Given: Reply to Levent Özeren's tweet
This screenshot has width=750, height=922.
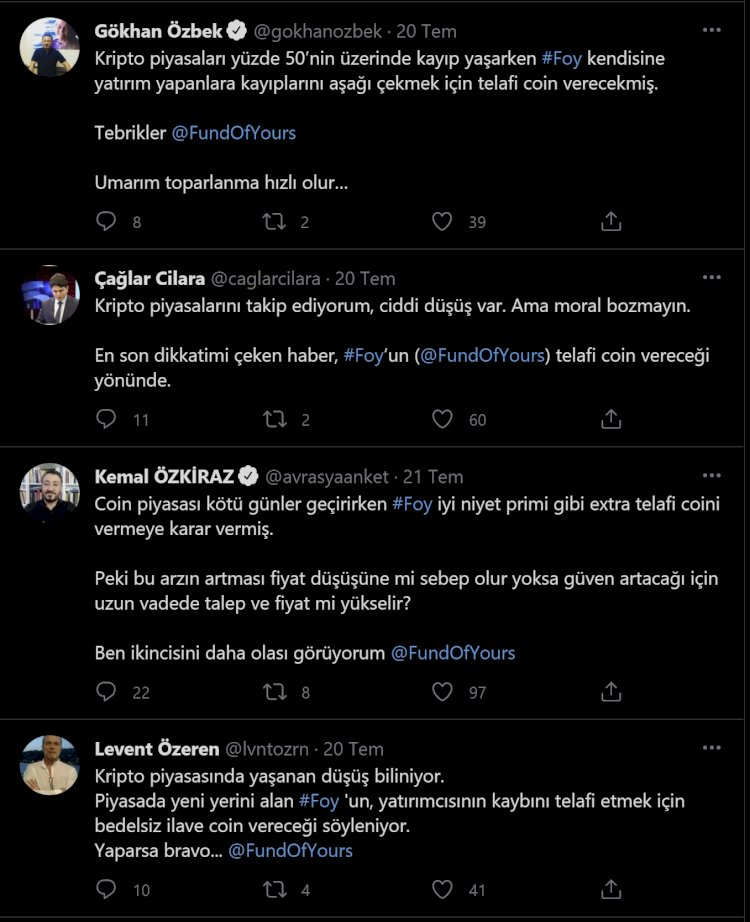Looking at the screenshot, I should coord(106,889).
